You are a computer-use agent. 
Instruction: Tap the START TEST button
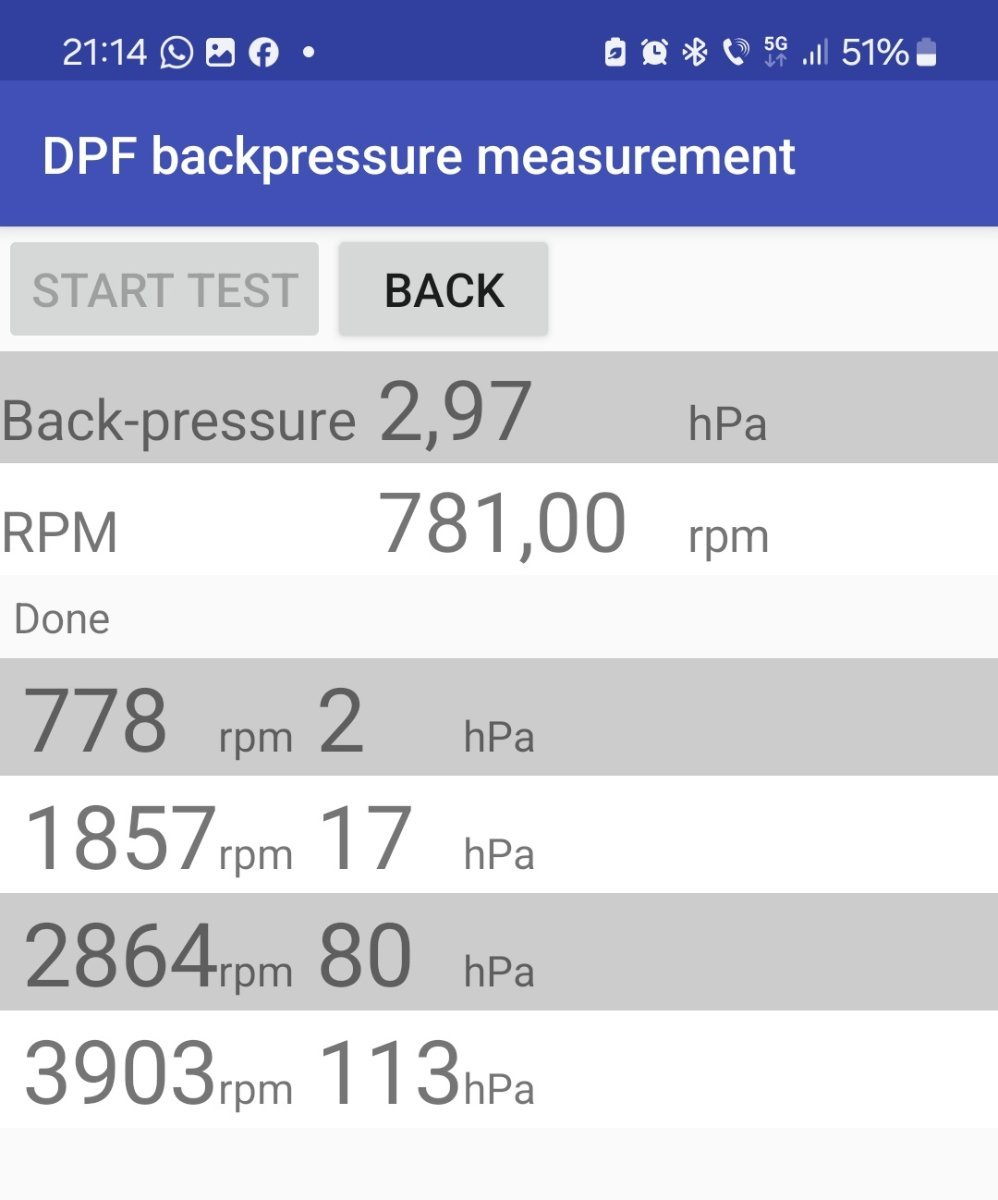coord(165,290)
